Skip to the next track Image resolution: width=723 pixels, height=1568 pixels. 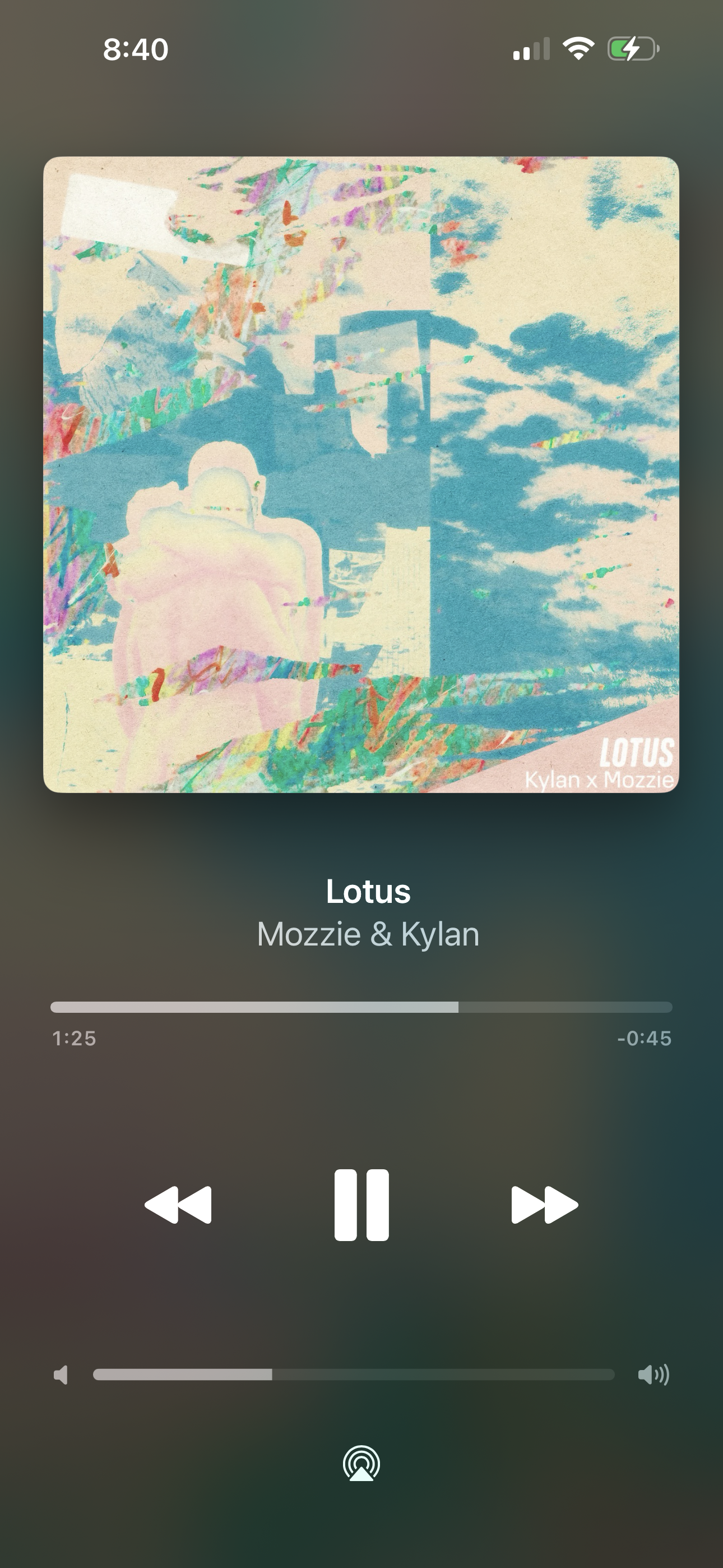[x=544, y=1205]
